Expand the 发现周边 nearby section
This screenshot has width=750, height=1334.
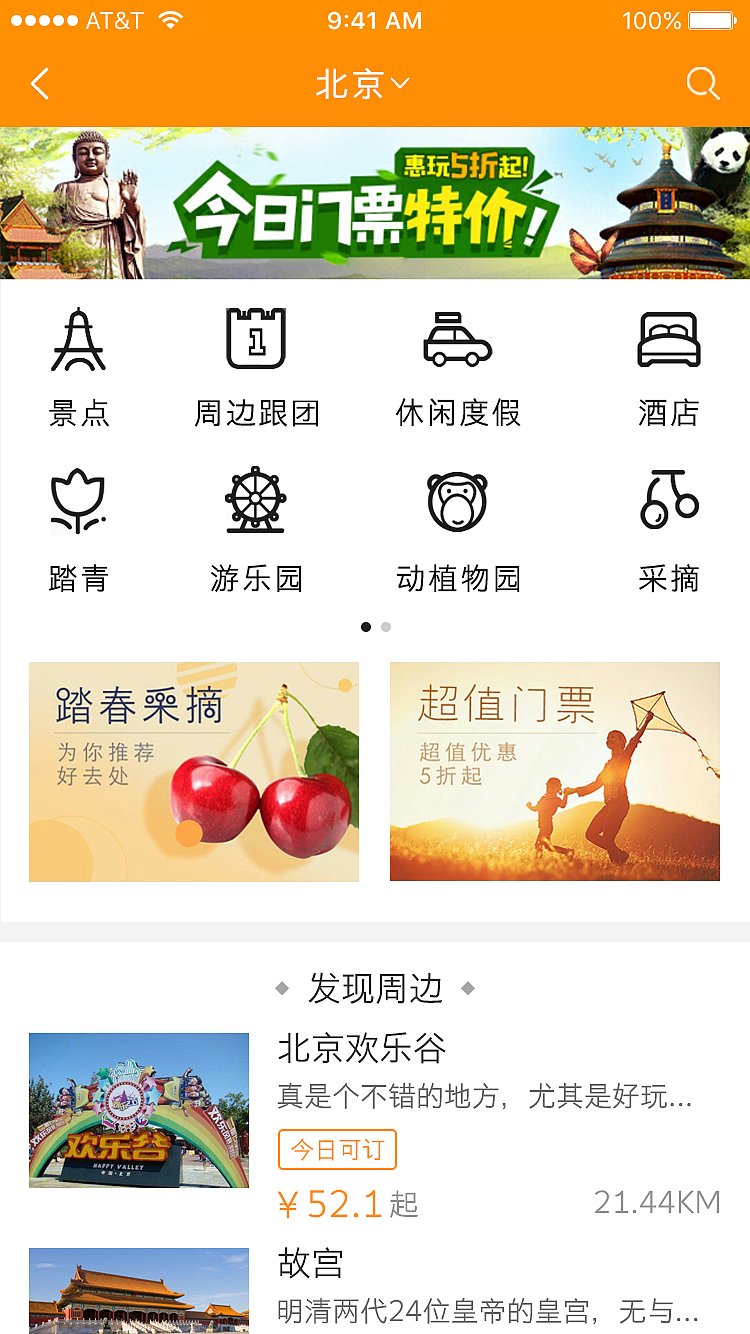(375, 986)
